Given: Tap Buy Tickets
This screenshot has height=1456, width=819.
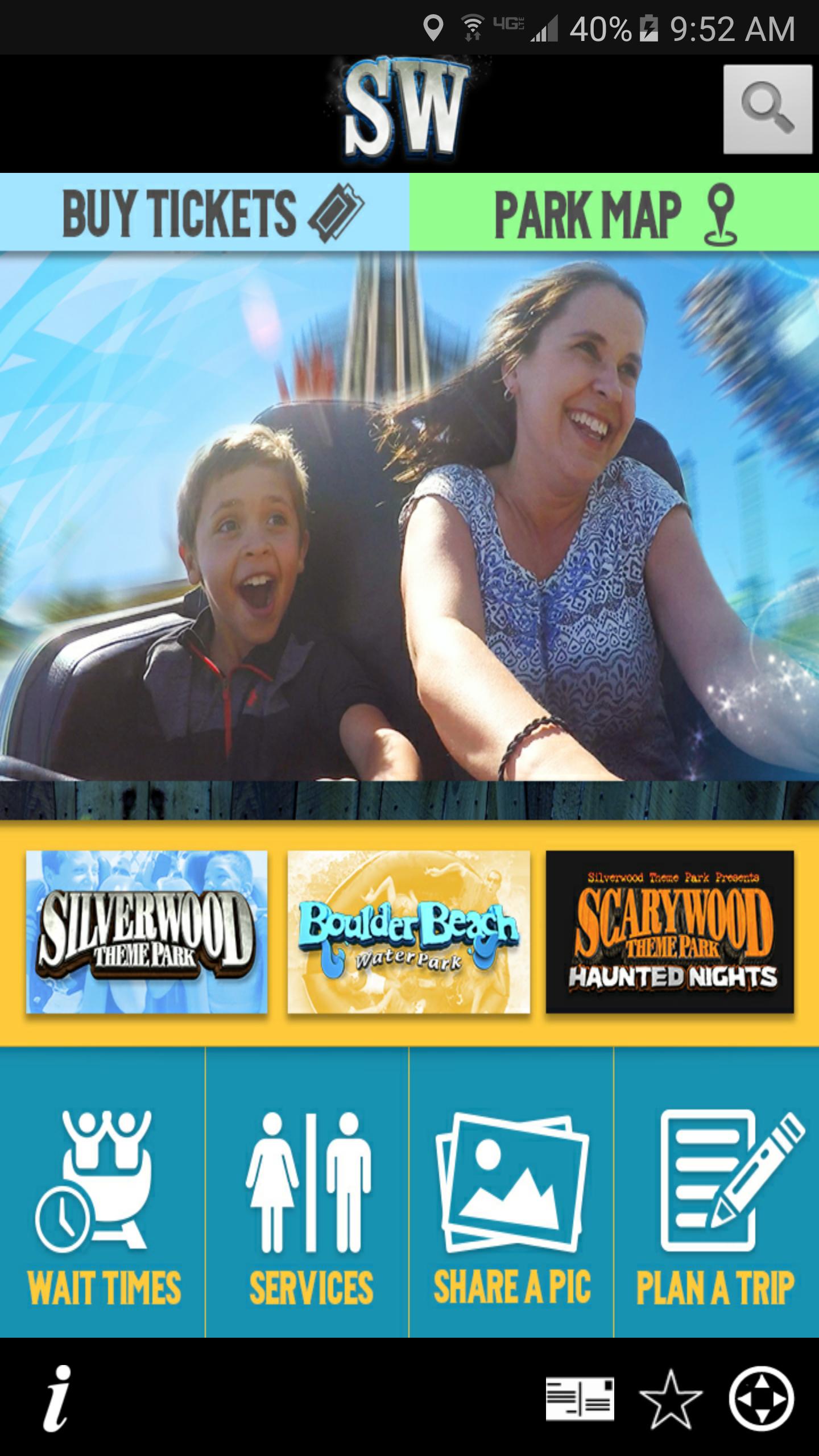Looking at the screenshot, I should (x=205, y=212).
